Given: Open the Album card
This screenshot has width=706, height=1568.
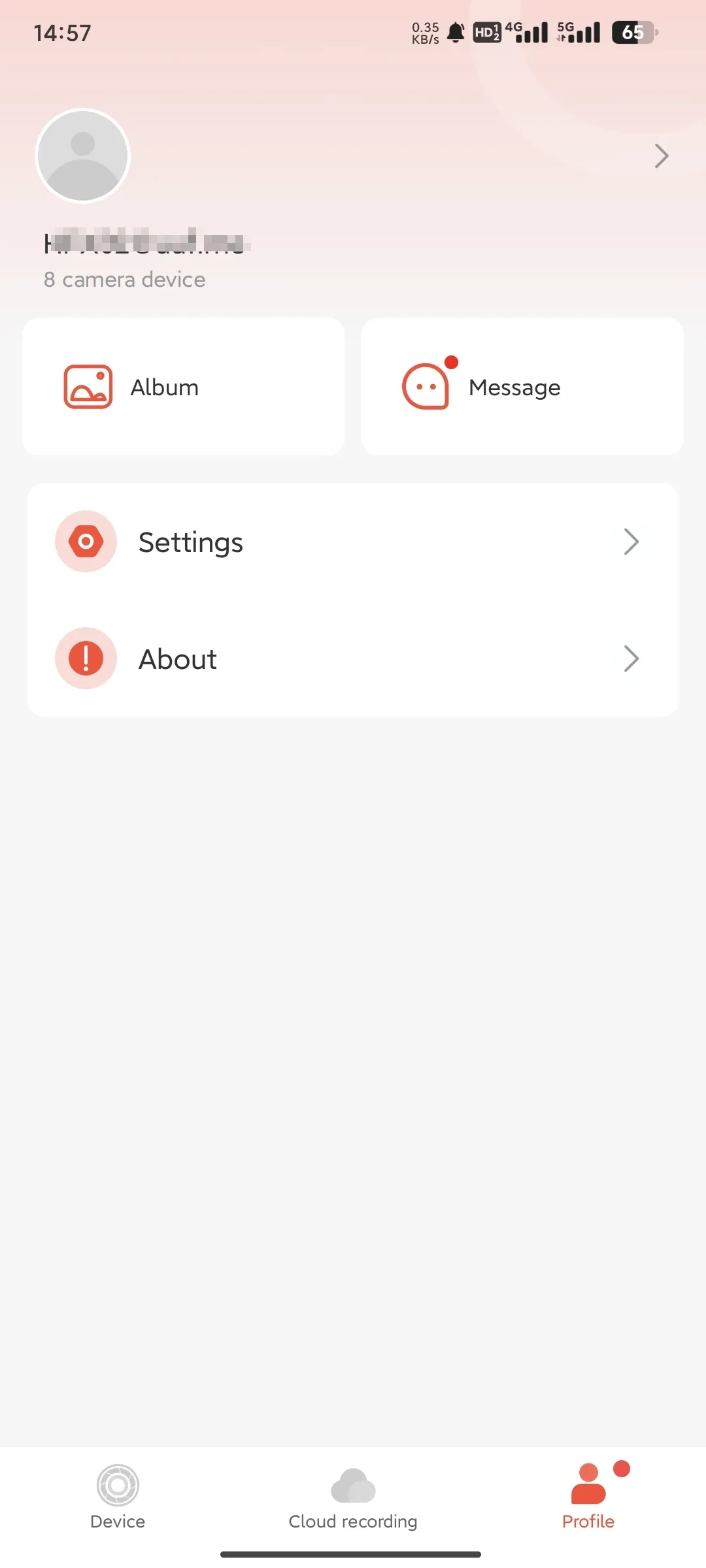Looking at the screenshot, I should click(x=183, y=387).
